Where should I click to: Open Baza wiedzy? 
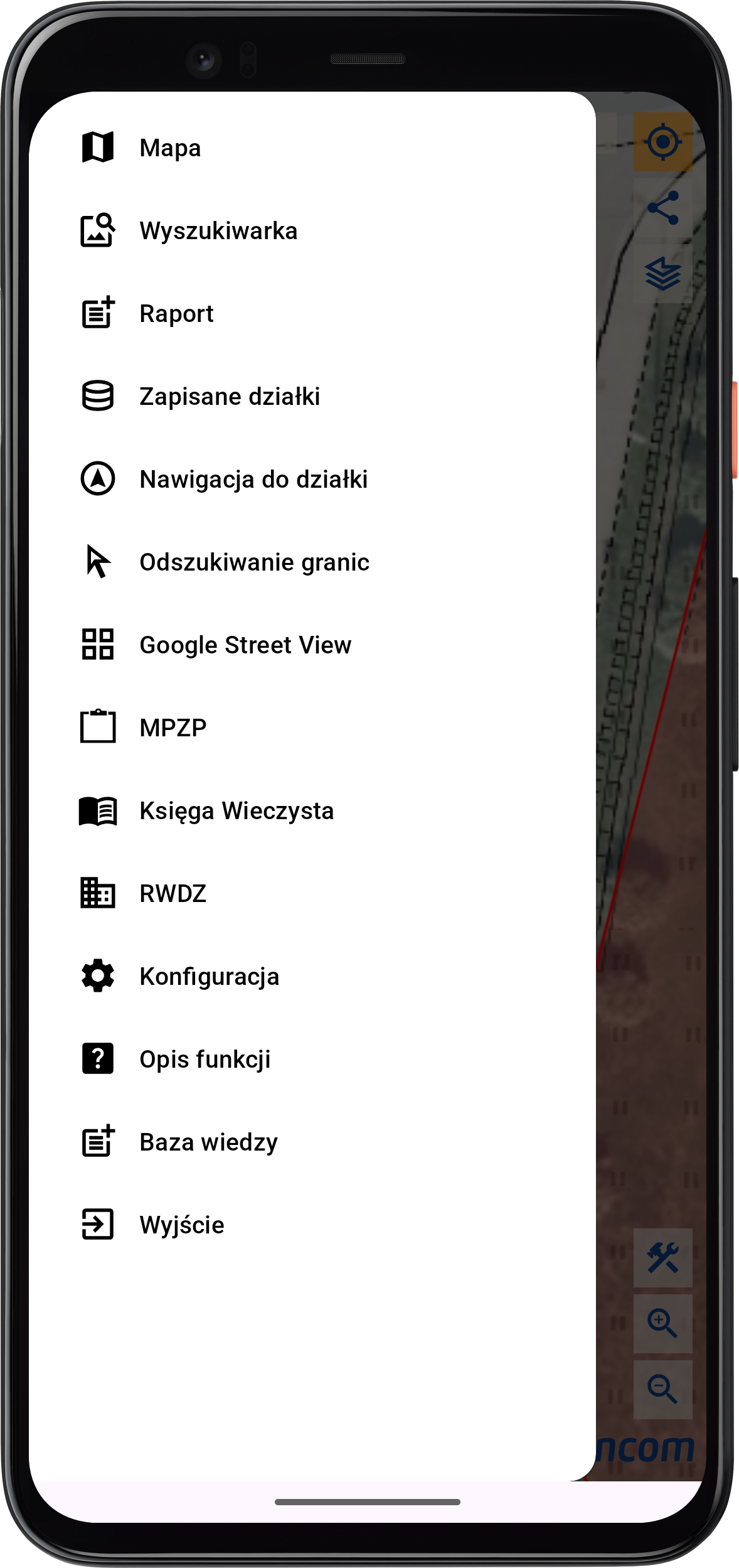click(x=208, y=1142)
